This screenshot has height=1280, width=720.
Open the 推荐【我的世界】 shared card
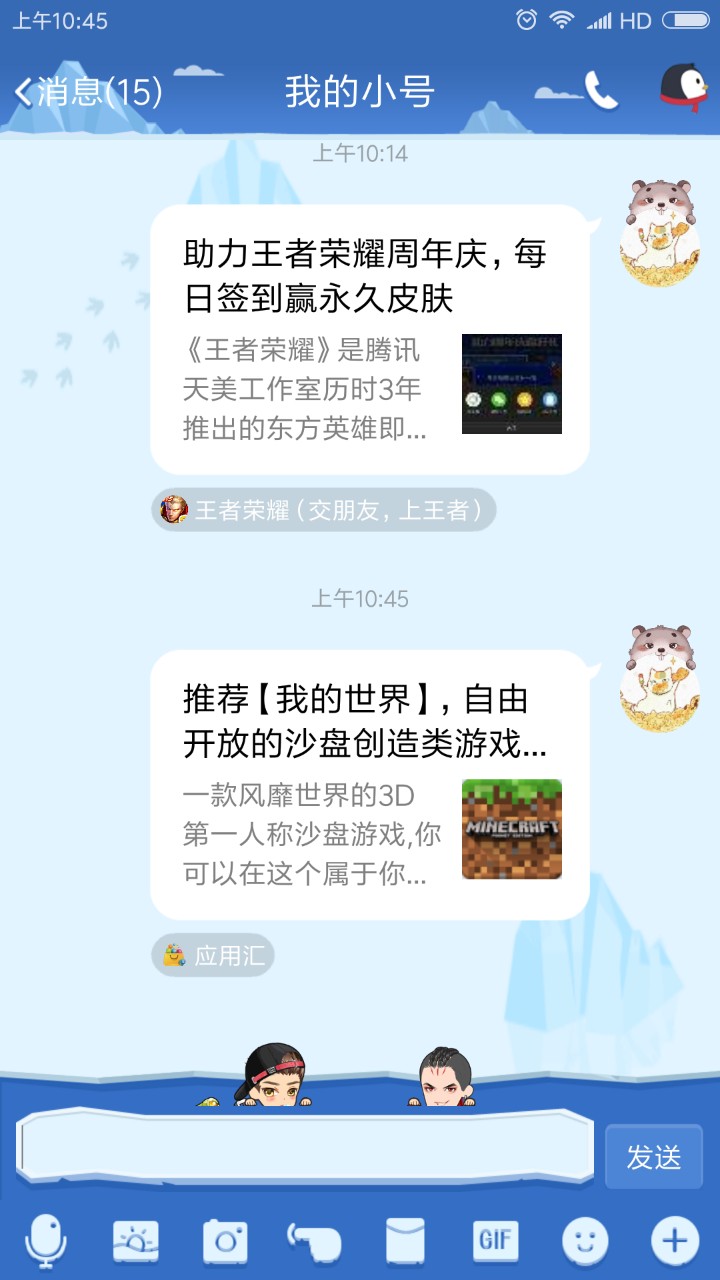pyautogui.click(x=369, y=784)
